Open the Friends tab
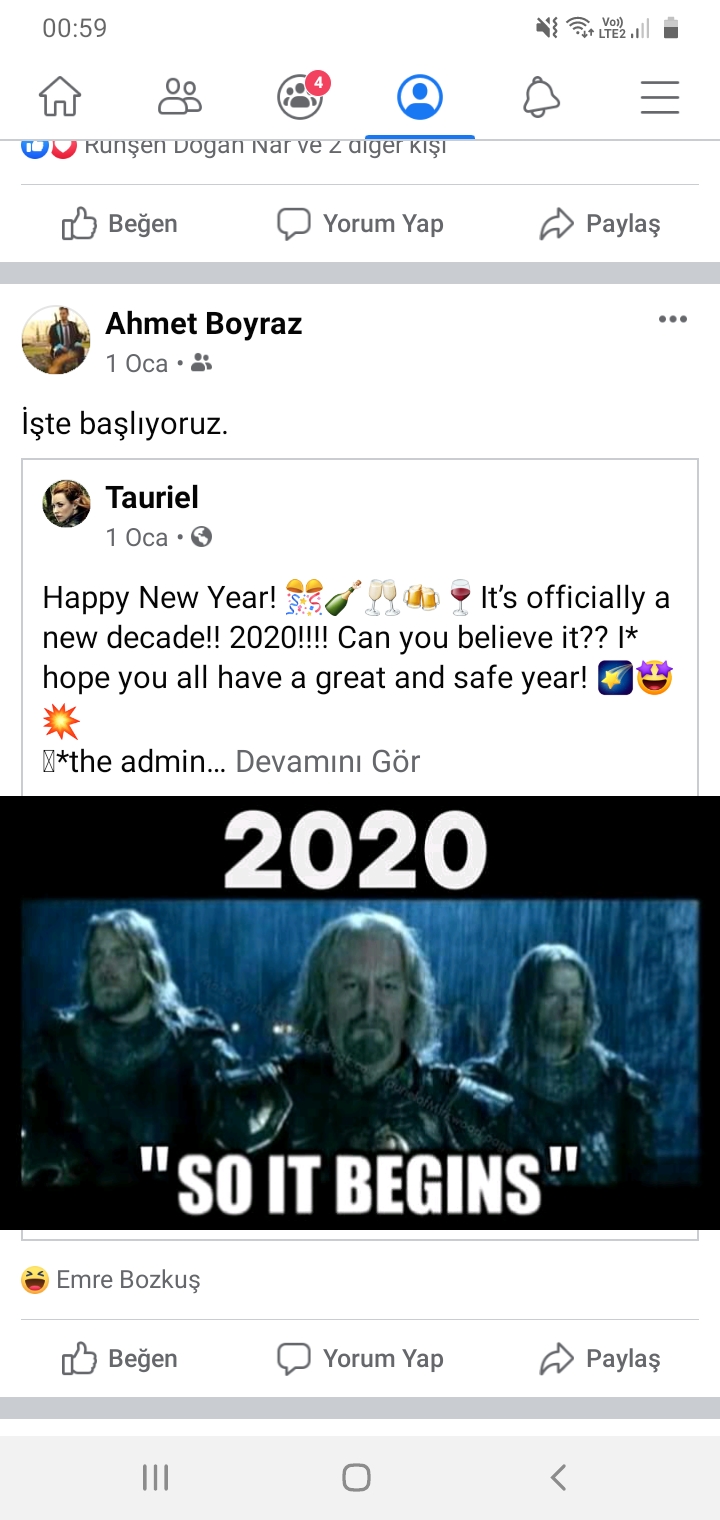Image resolution: width=720 pixels, height=1520 pixels. pyautogui.click(x=180, y=98)
